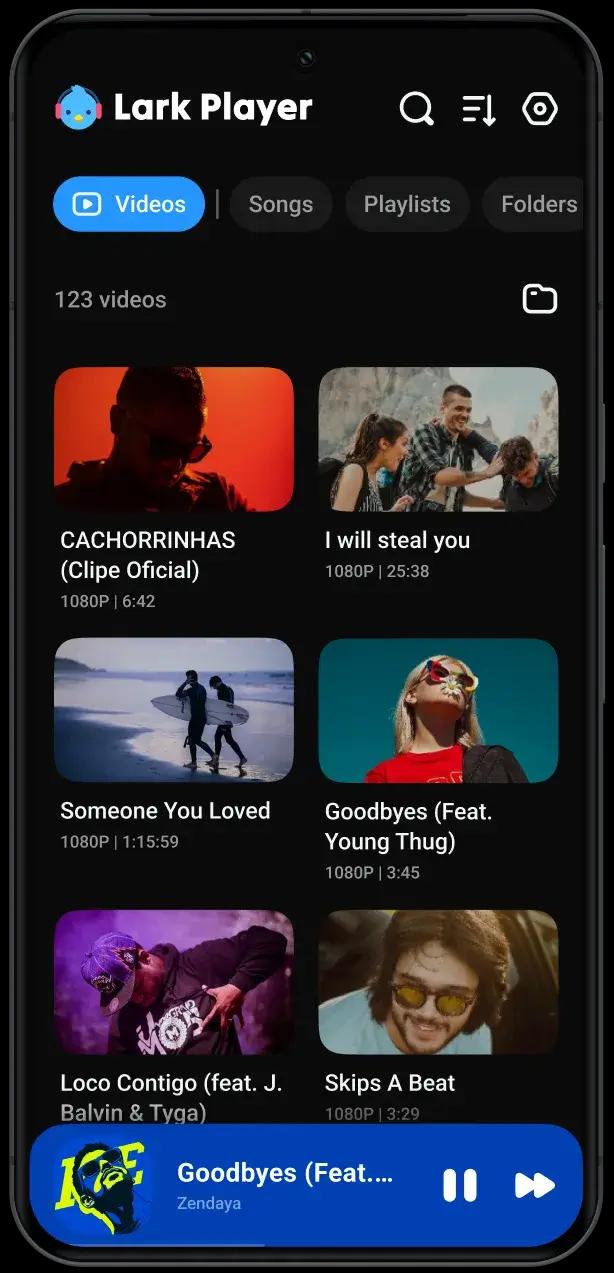Switch to the Playlists tab
This screenshot has height=1273, width=614.
click(x=407, y=204)
